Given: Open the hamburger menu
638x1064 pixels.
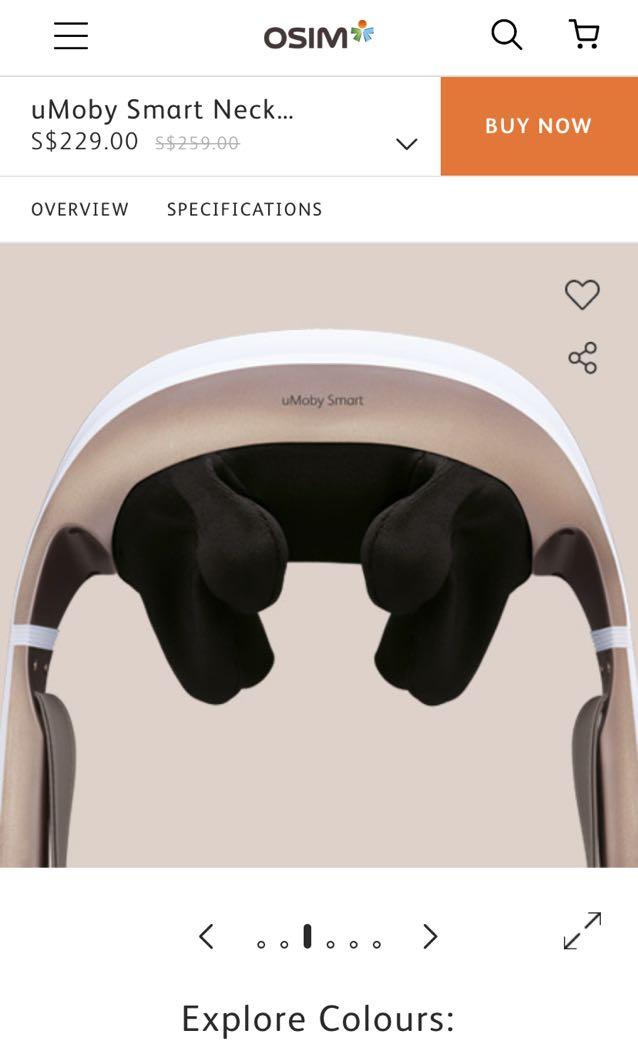Looking at the screenshot, I should pyautogui.click(x=71, y=37).
